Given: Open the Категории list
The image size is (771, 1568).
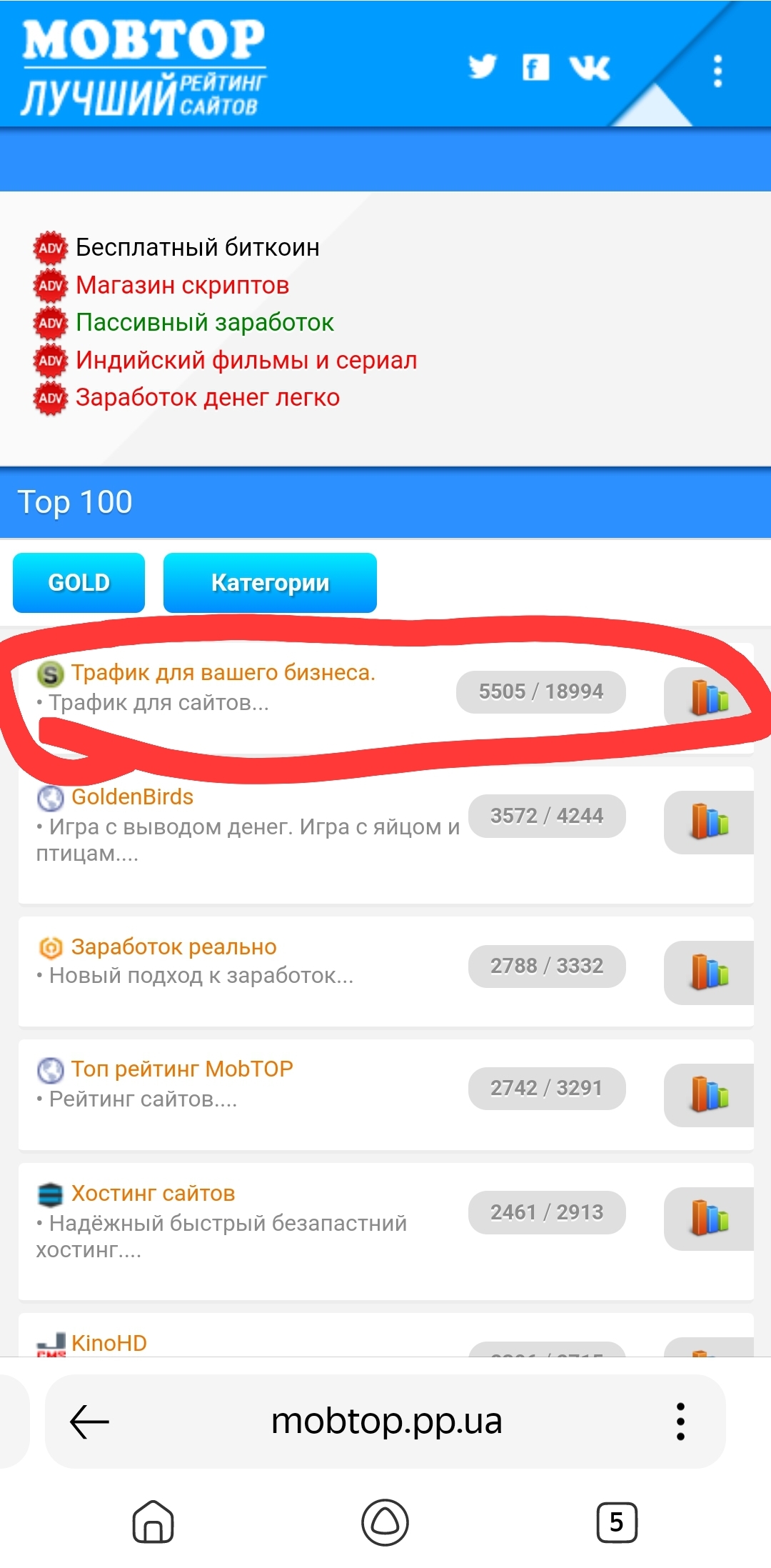Looking at the screenshot, I should 270,583.
